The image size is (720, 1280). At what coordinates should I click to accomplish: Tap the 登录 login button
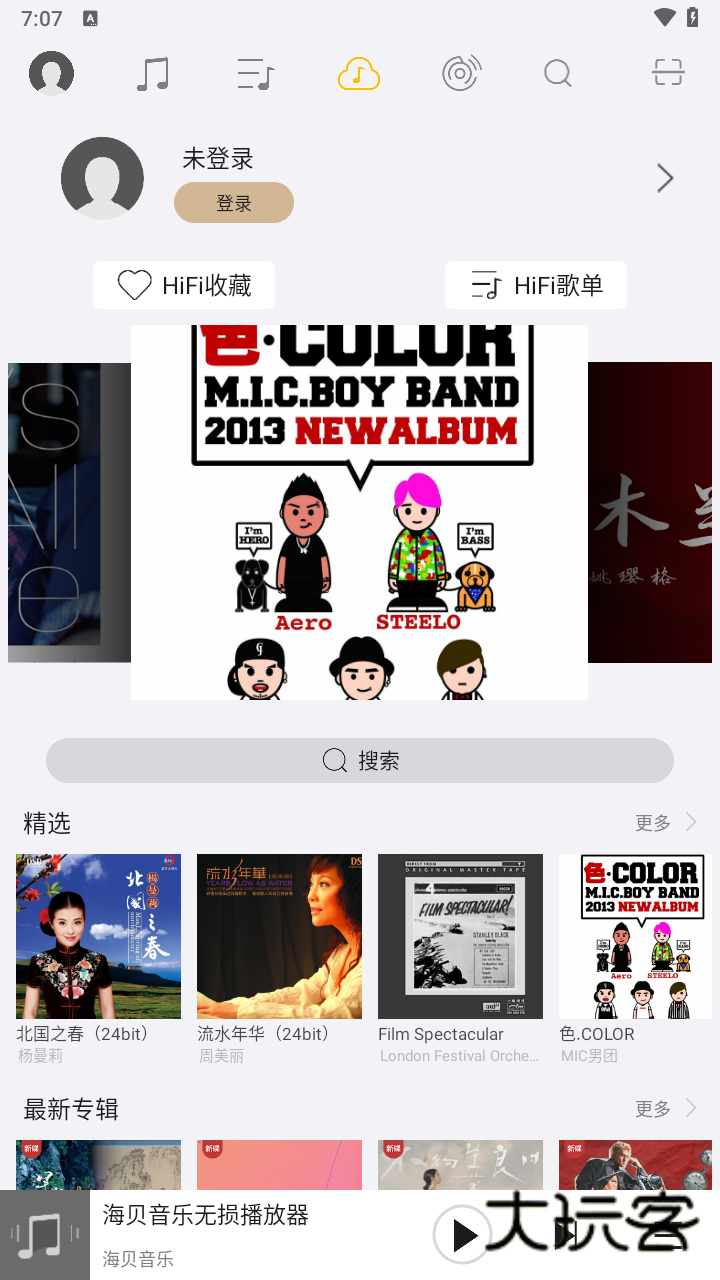click(233, 202)
